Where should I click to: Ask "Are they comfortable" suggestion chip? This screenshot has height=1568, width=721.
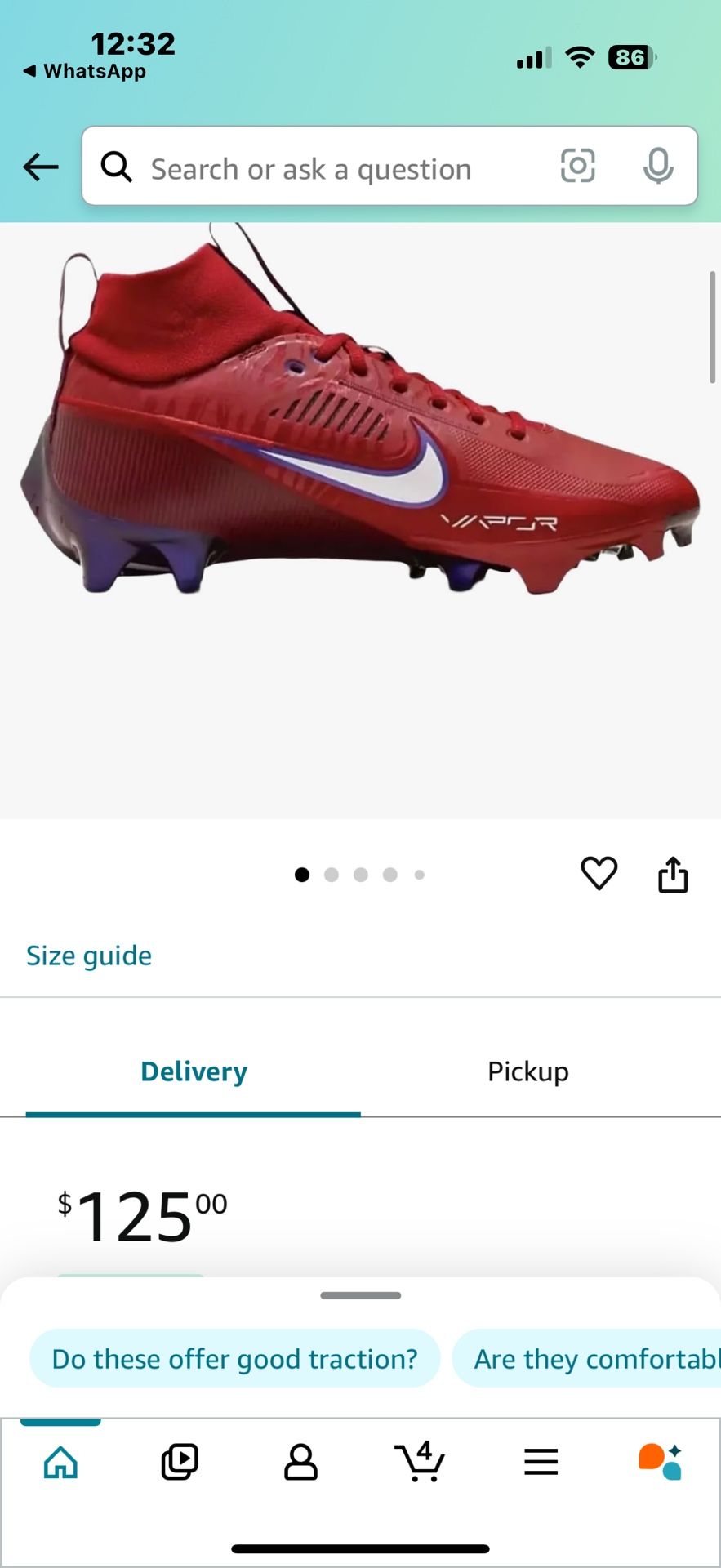[586, 1358]
